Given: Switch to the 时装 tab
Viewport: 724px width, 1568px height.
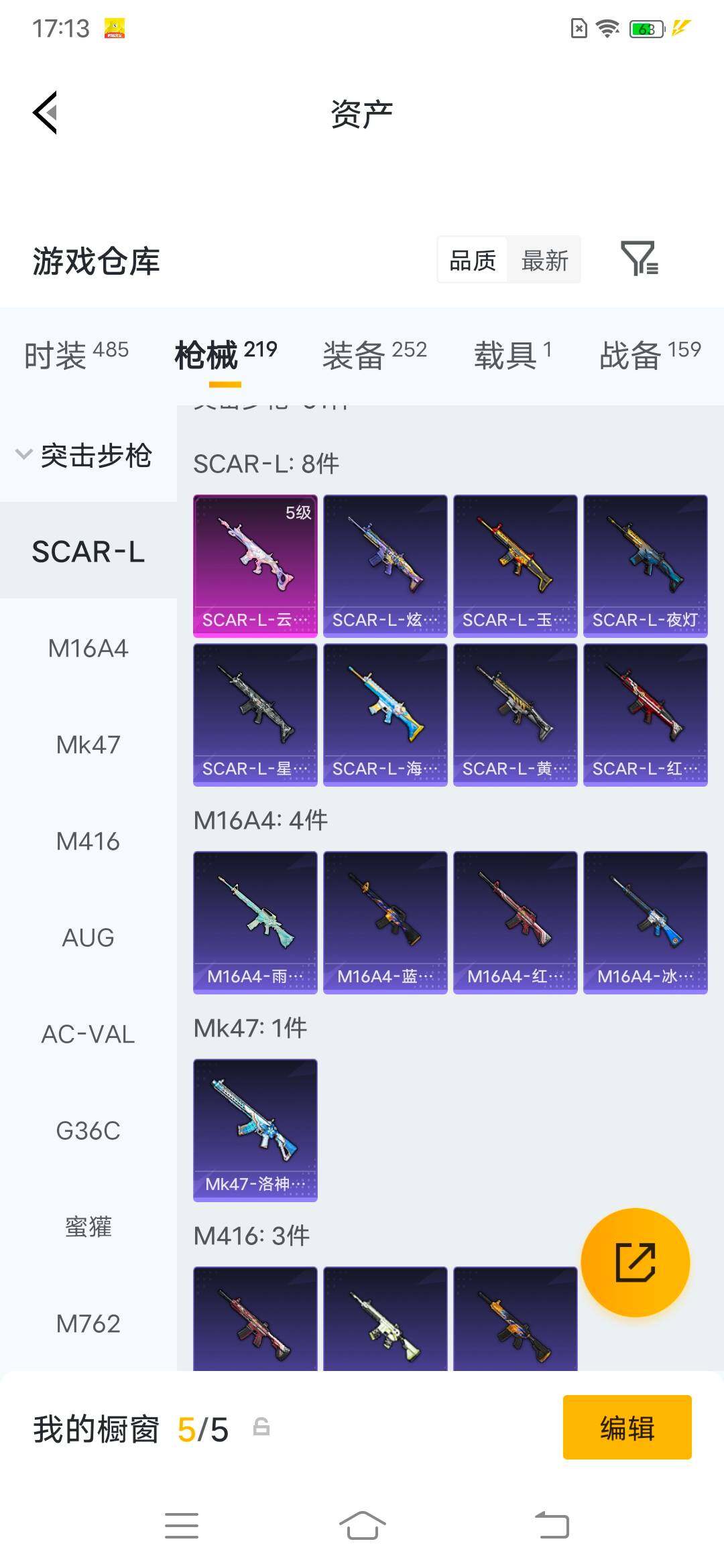Looking at the screenshot, I should click(x=76, y=355).
